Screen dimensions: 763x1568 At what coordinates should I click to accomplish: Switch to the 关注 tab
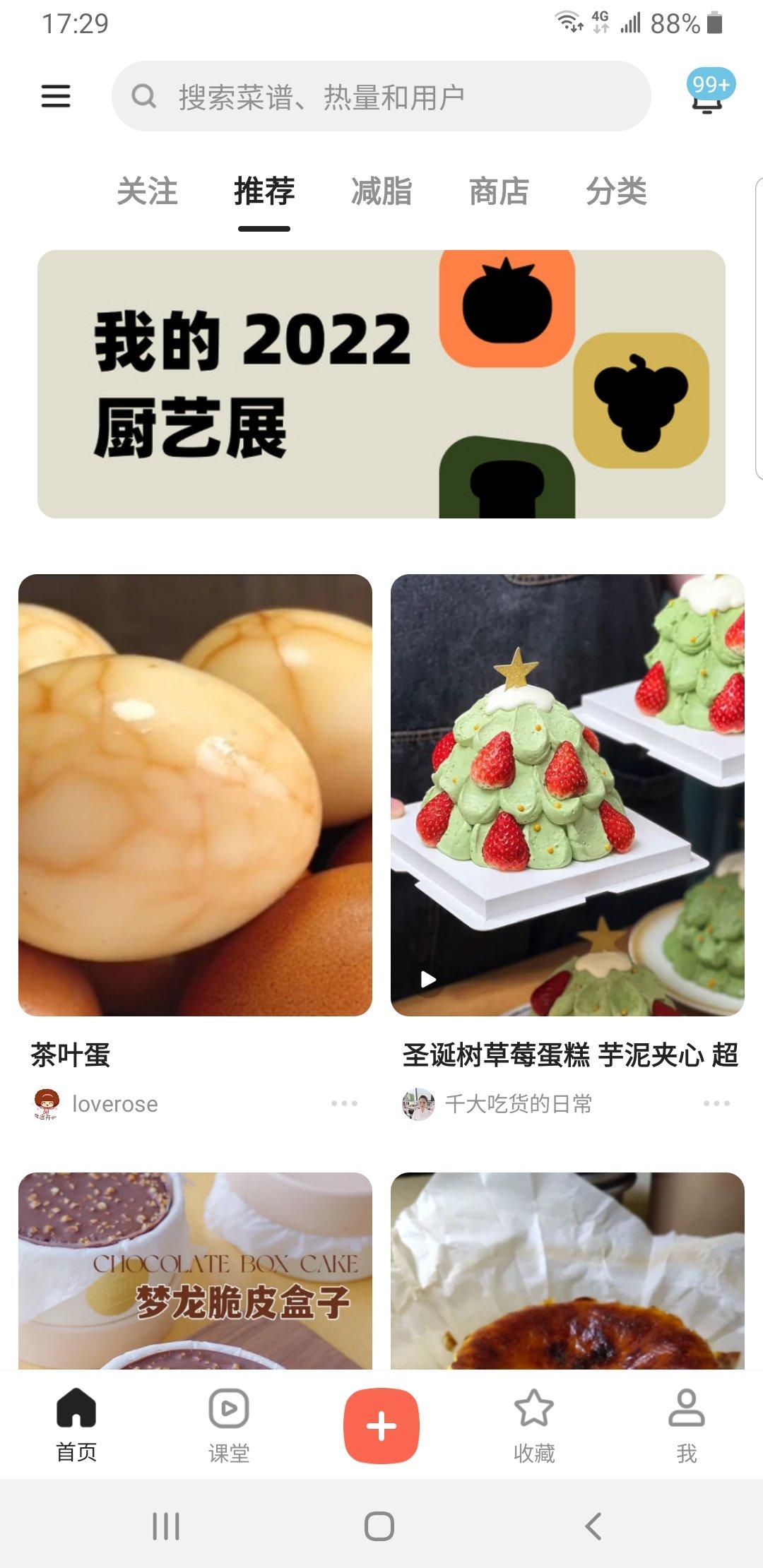pyautogui.click(x=147, y=191)
